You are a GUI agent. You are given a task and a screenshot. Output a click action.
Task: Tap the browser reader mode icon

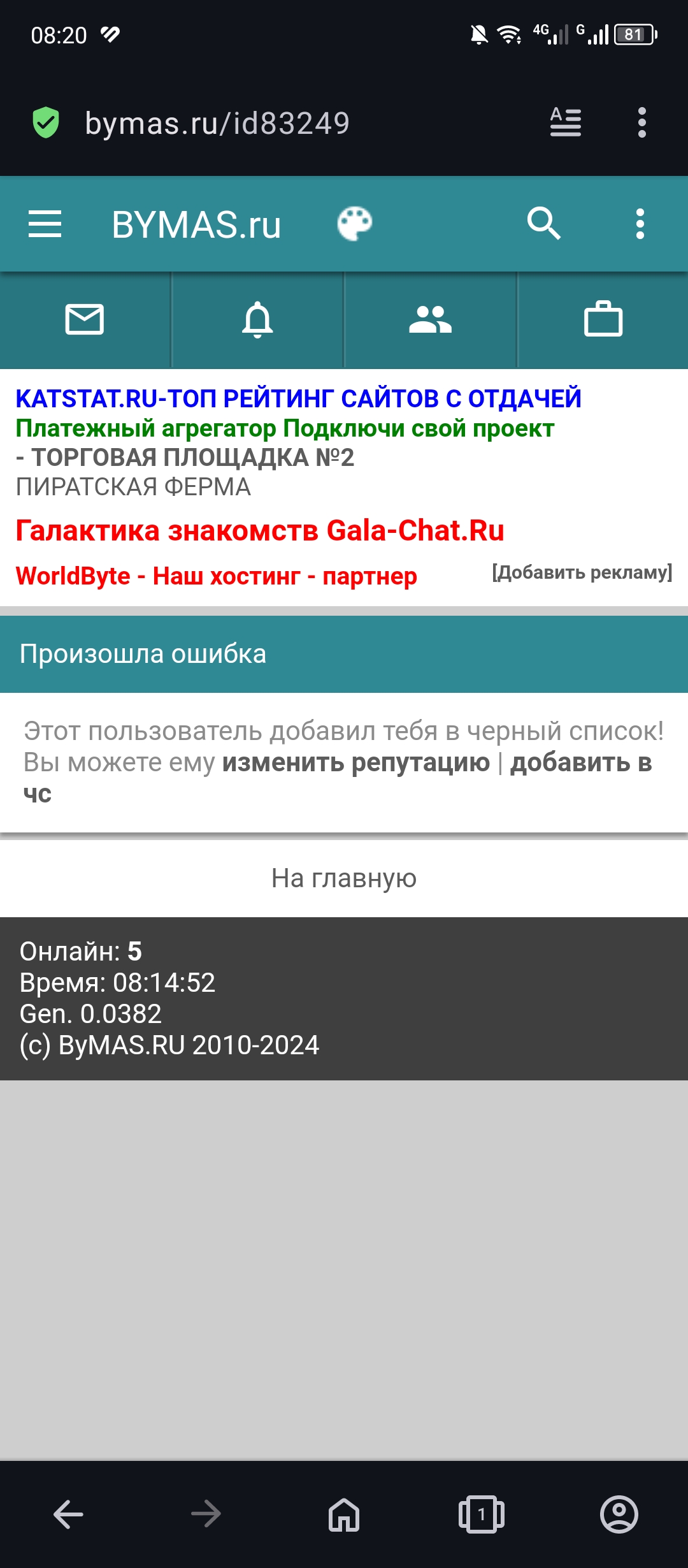(x=566, y=122)
